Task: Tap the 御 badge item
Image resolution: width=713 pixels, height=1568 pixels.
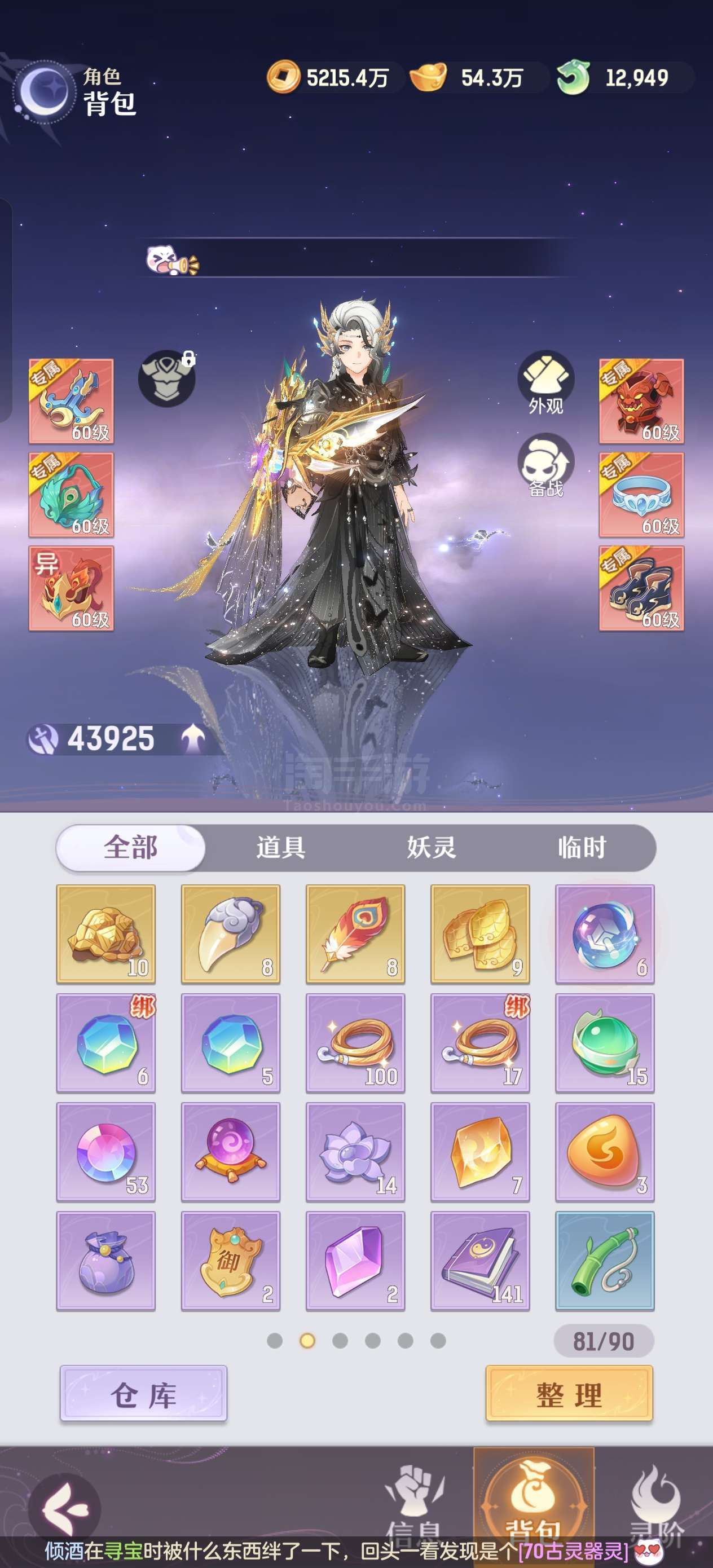Action: [231, 1261]
